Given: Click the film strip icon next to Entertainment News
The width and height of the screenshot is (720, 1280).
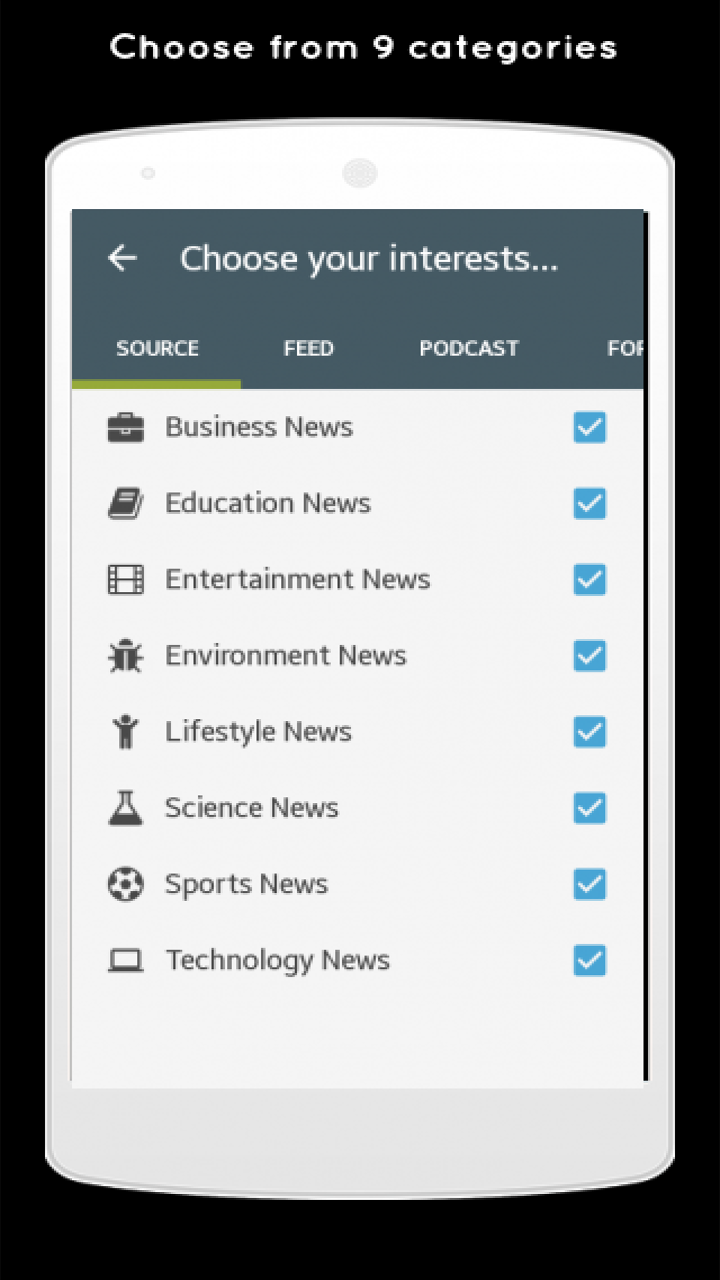Looking at the screenshot, I should [x=125, y=579].
